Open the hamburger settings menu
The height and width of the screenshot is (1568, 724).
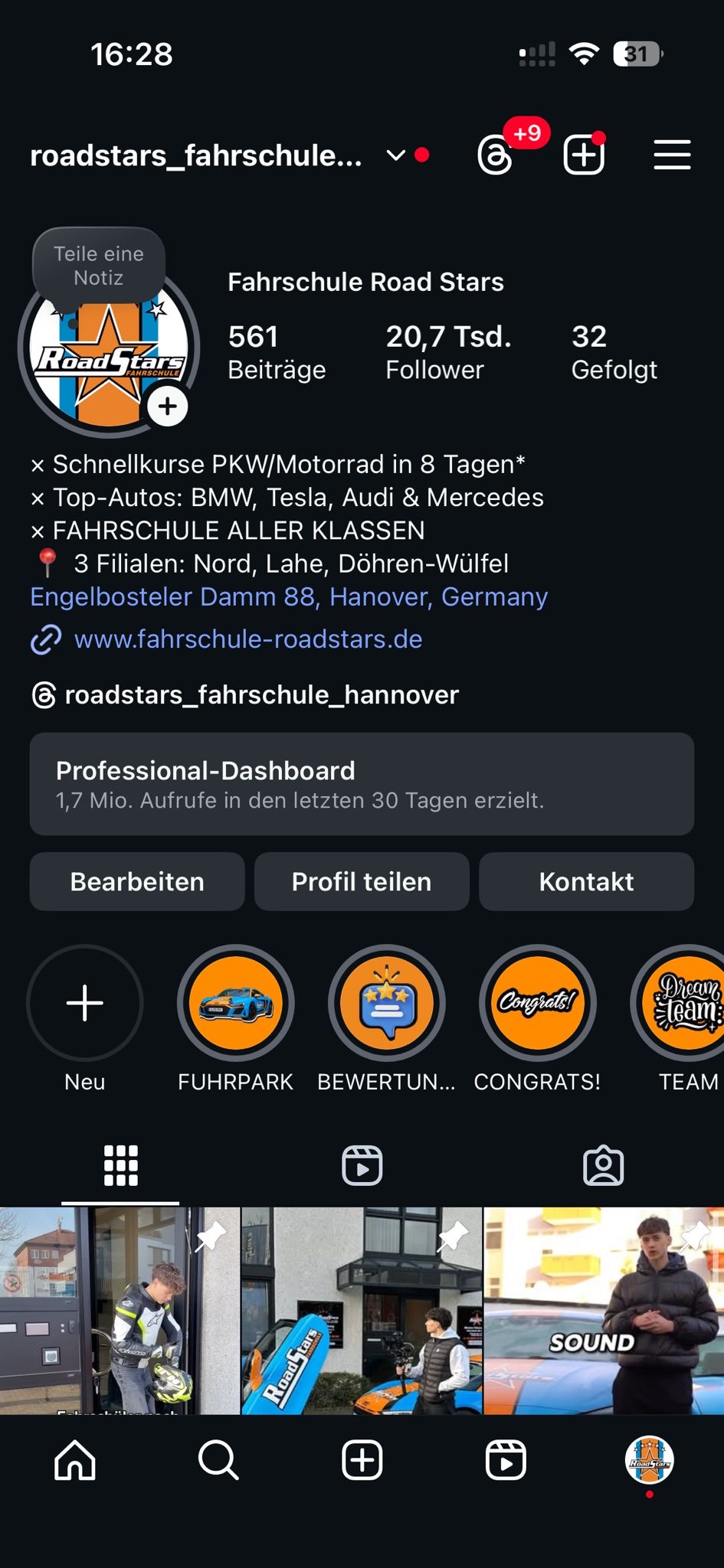(672, 155)
